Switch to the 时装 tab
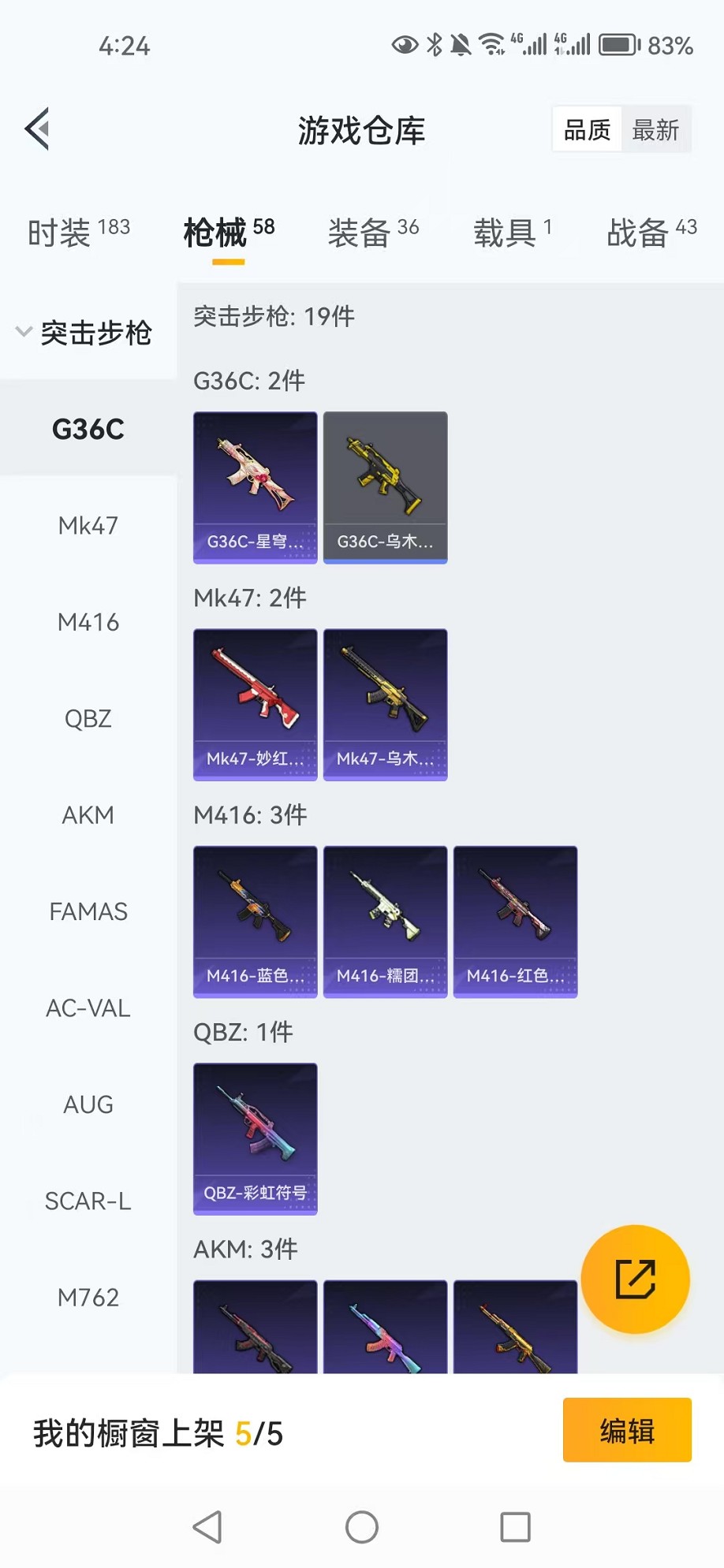724x1568 pixels. [78, 233]
